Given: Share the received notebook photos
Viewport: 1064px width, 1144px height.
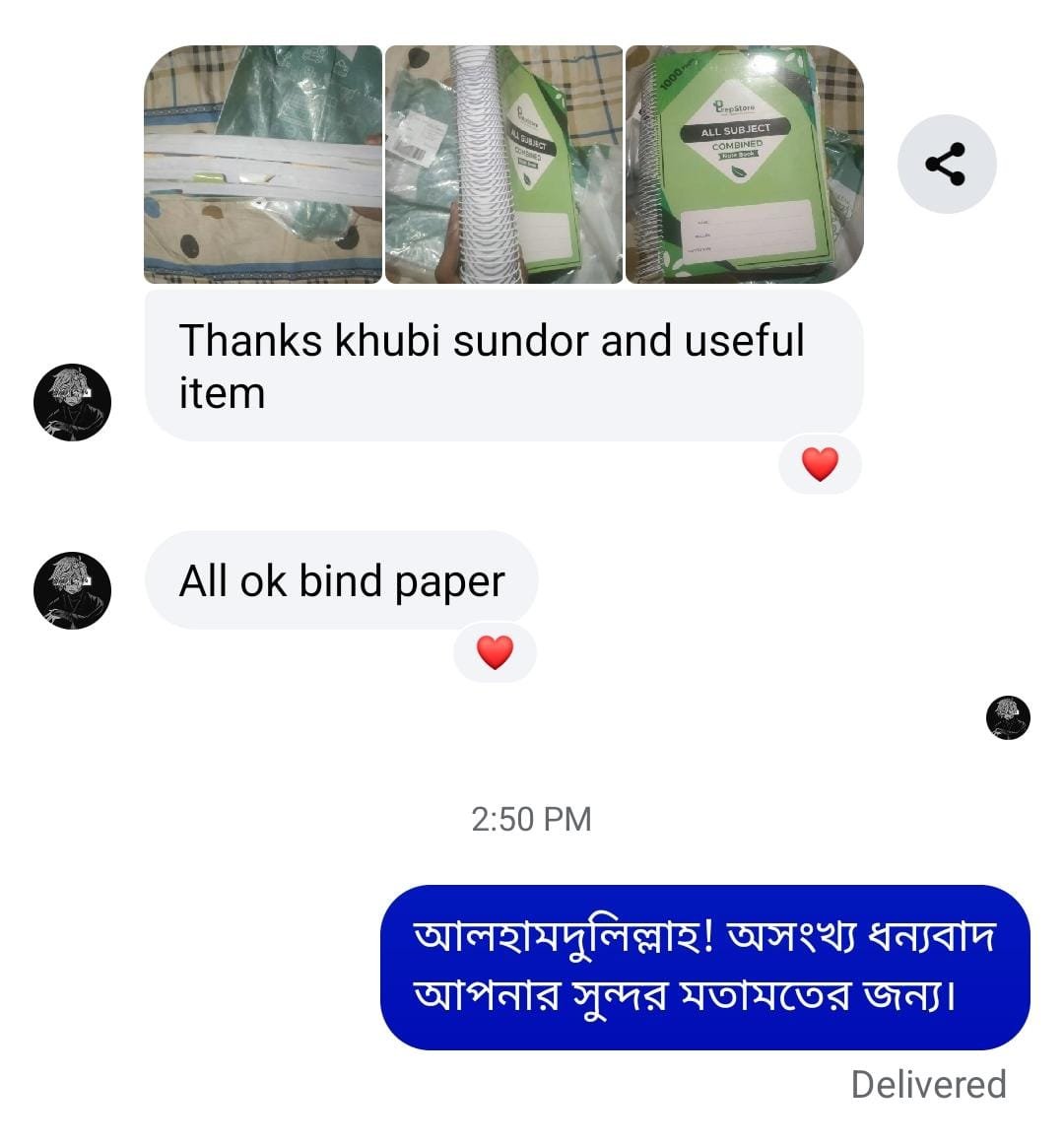Looking at the screenshot, I should (x=946, y=164).
